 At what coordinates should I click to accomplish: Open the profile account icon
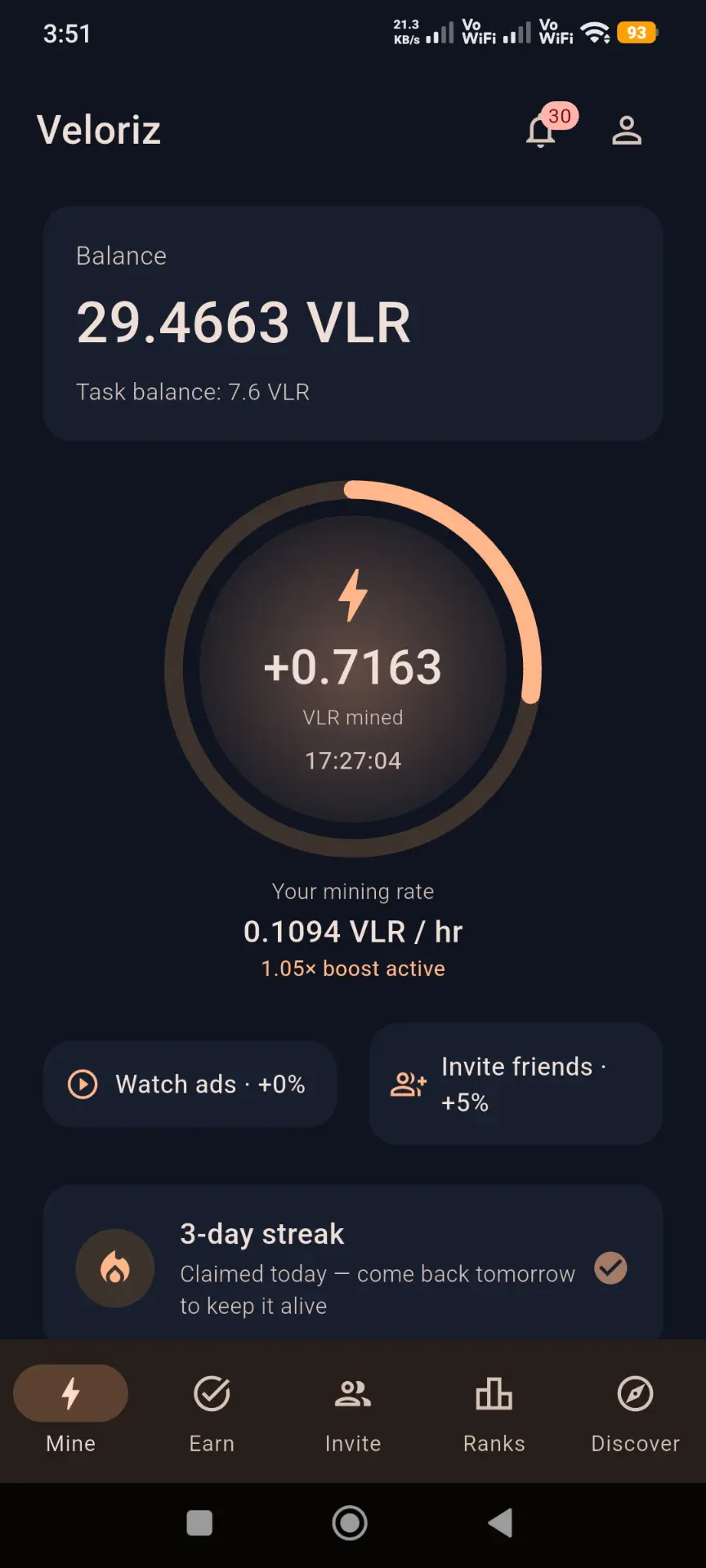[x=627, y=131]
